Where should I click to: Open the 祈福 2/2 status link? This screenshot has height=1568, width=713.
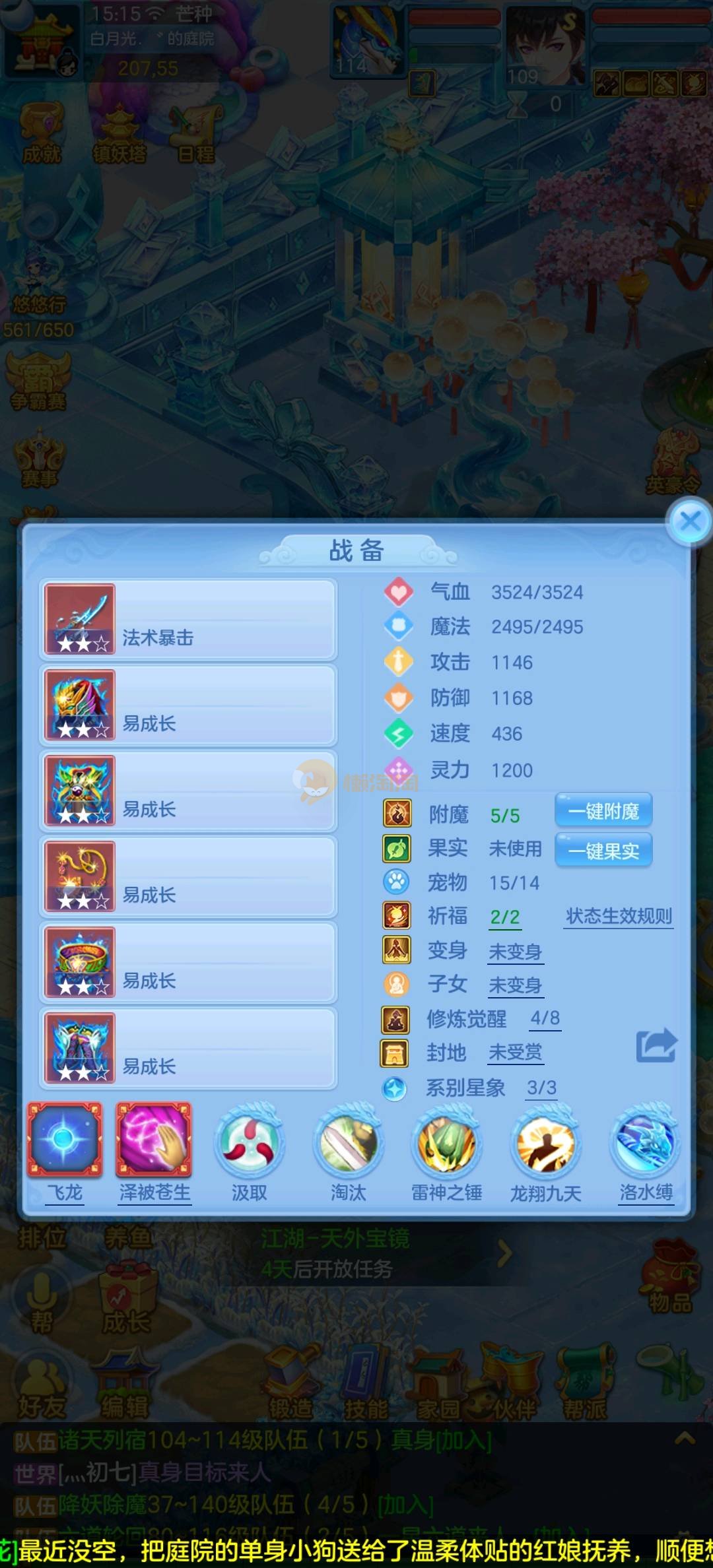click(505, 917)
